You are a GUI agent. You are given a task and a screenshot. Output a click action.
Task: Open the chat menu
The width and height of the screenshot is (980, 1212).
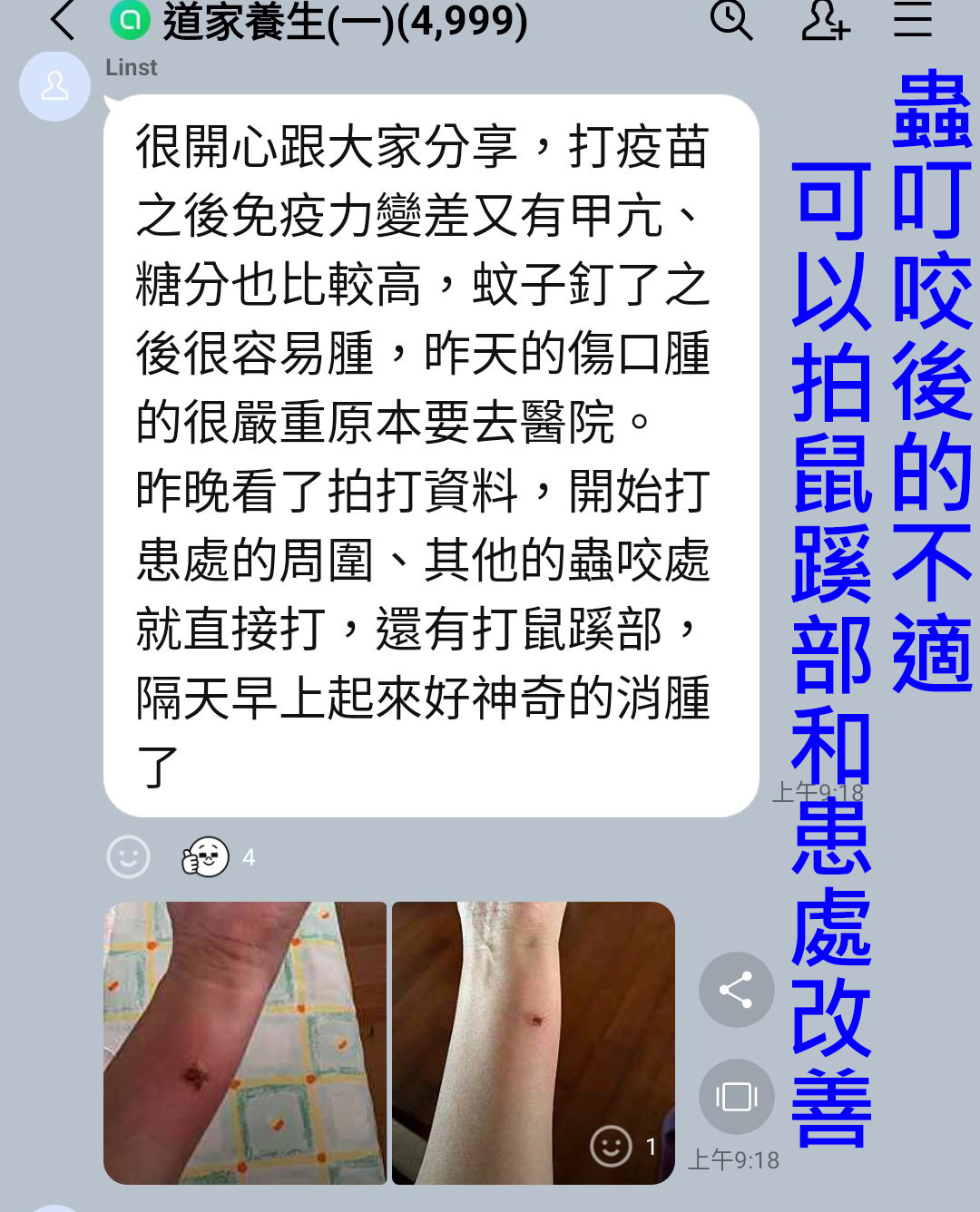coord(912,19)
